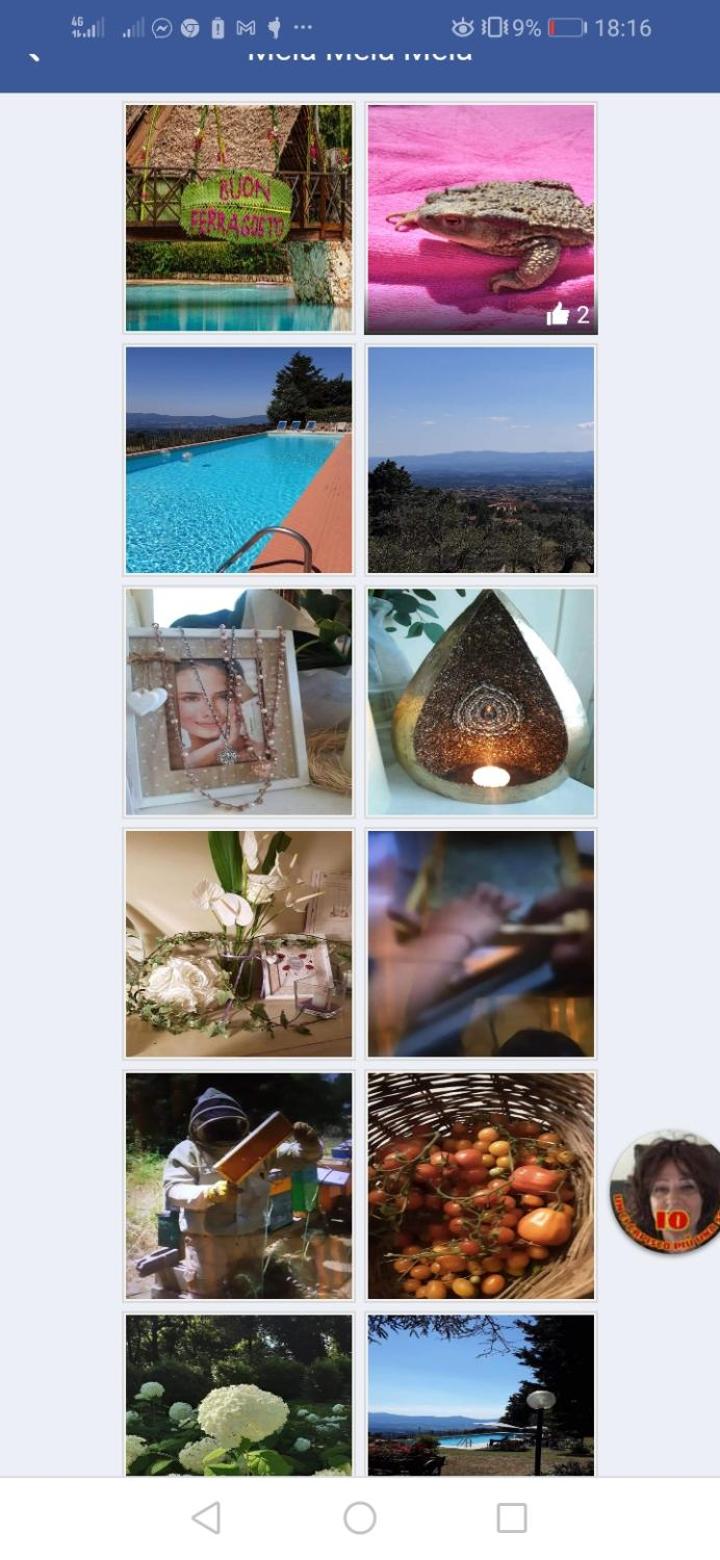View the garden lamp post and pool photo
The width and height of the screenshot is (720, 1560).
(481, 1395)
